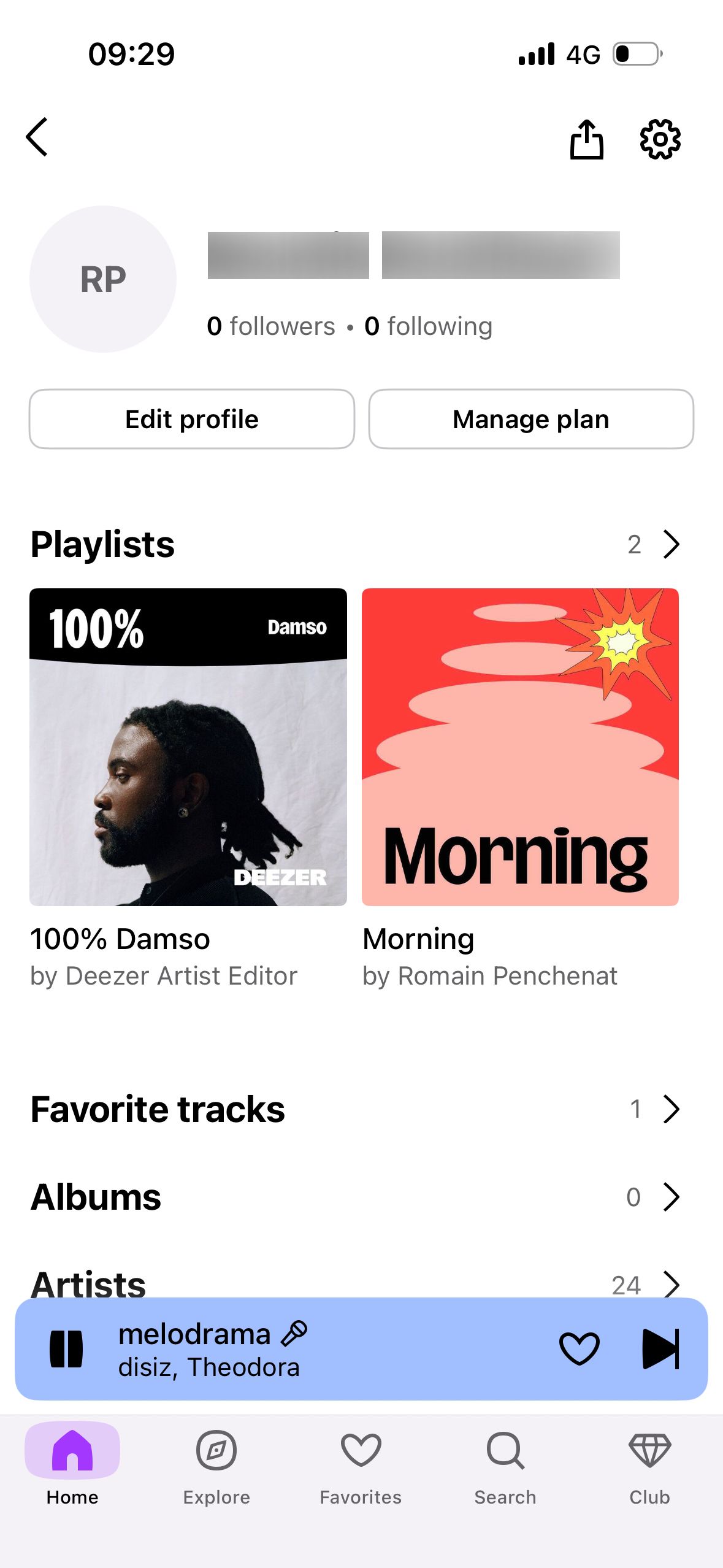Open the settings gear

pos(660,139)
